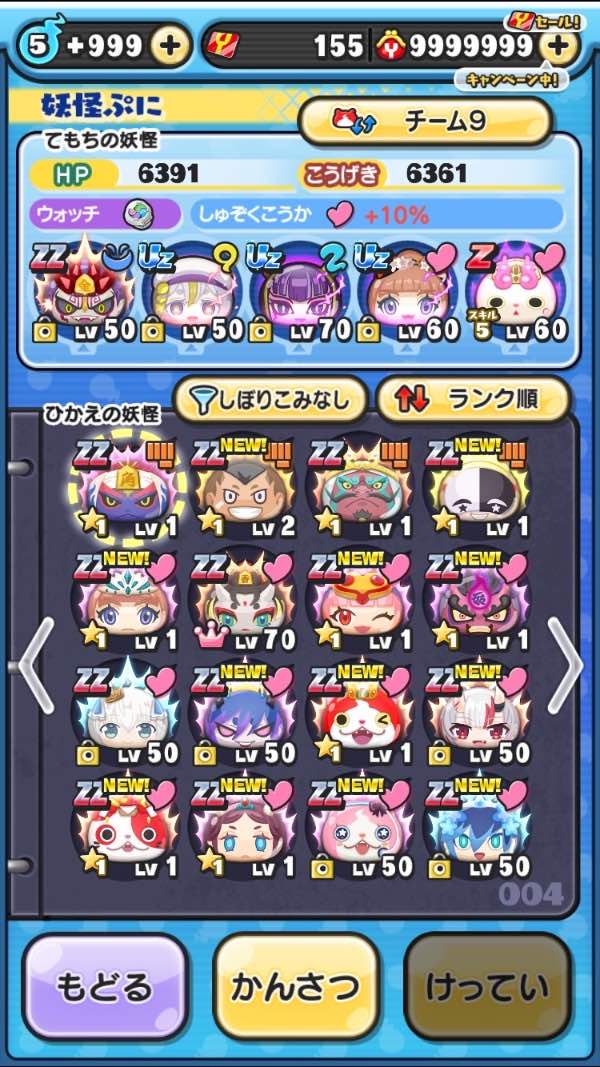Screen dimensions: 600x1067
Task: Open the チーム9 team switcher
Action: tap(426, 121)
